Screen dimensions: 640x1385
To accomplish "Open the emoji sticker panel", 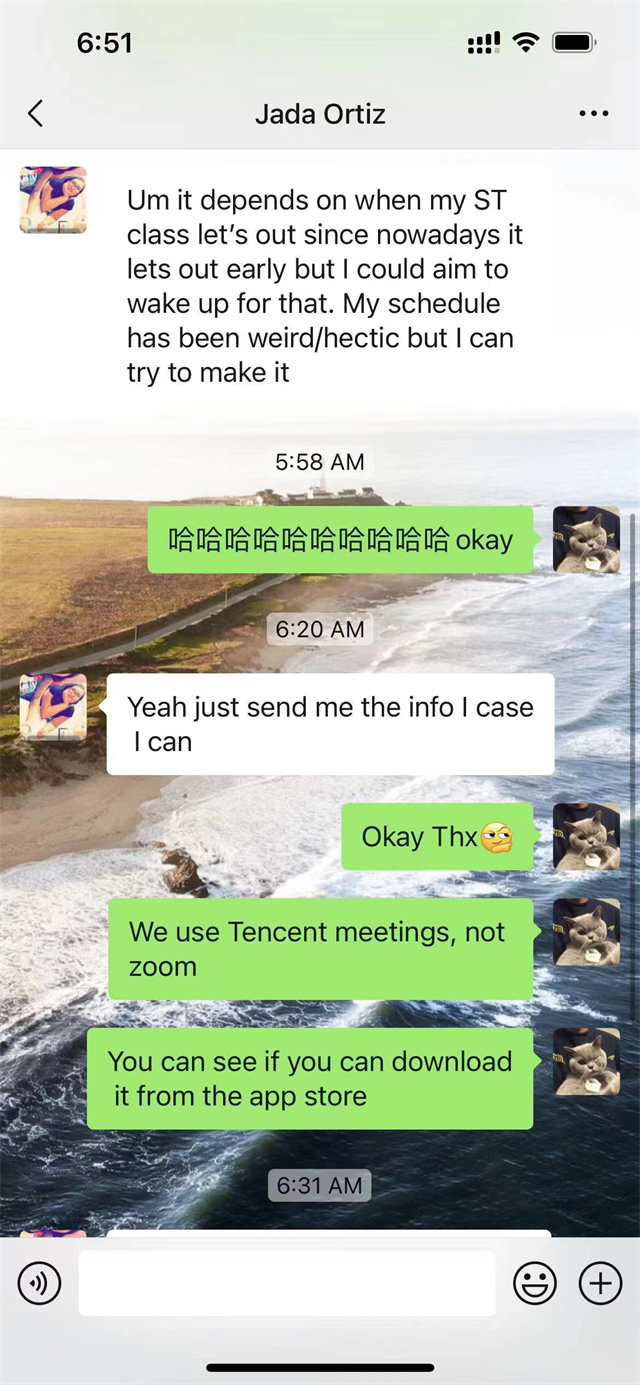I will point(535,1283).
